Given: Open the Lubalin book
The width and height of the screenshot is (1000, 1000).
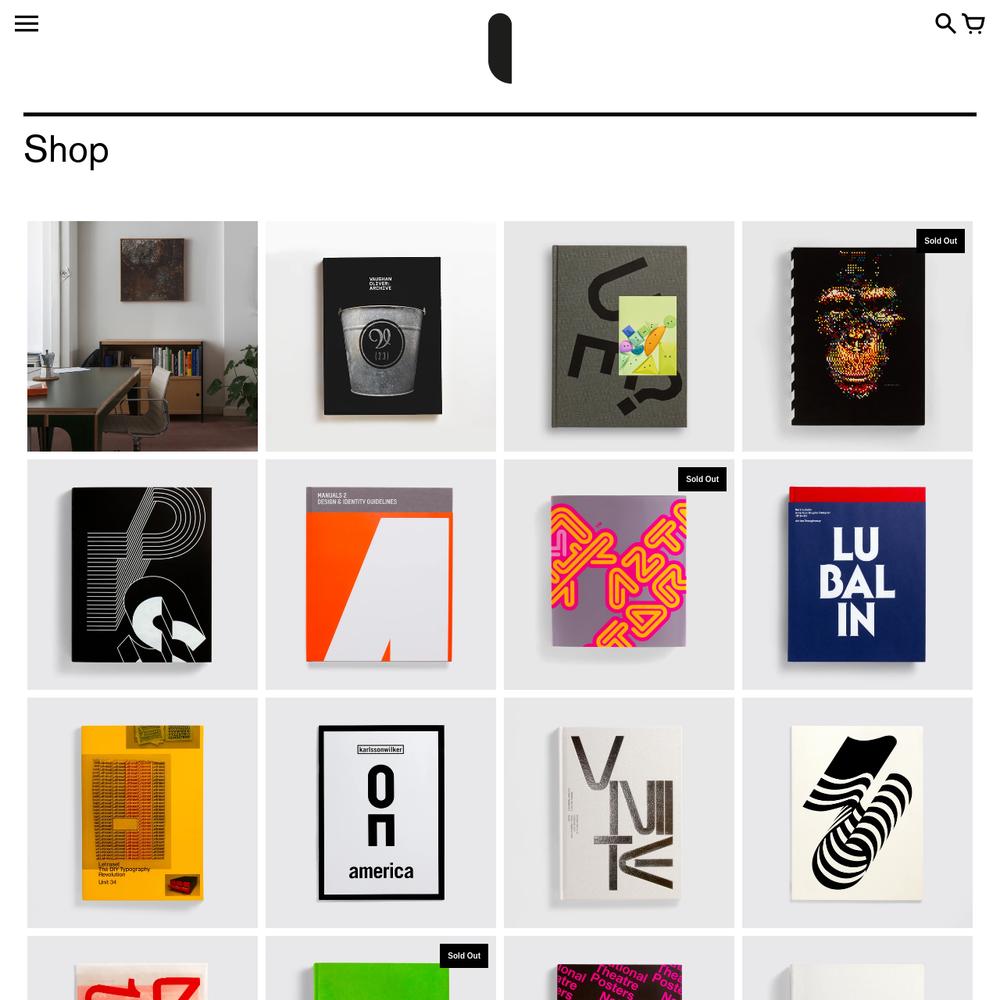Looking at the screenshot, I should (x=857, y=574).
